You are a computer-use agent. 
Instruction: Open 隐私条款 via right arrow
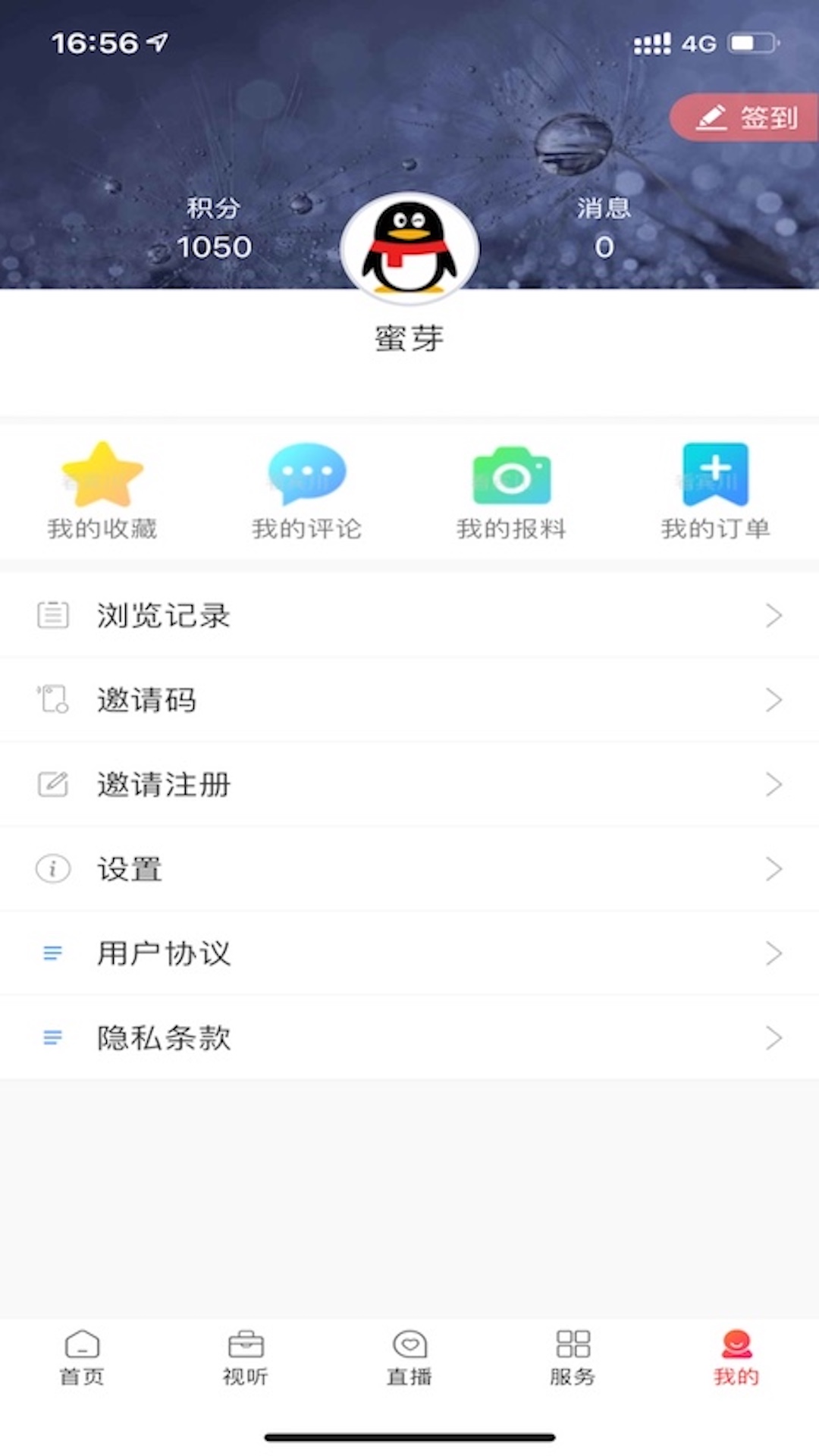pos(773,1038)
